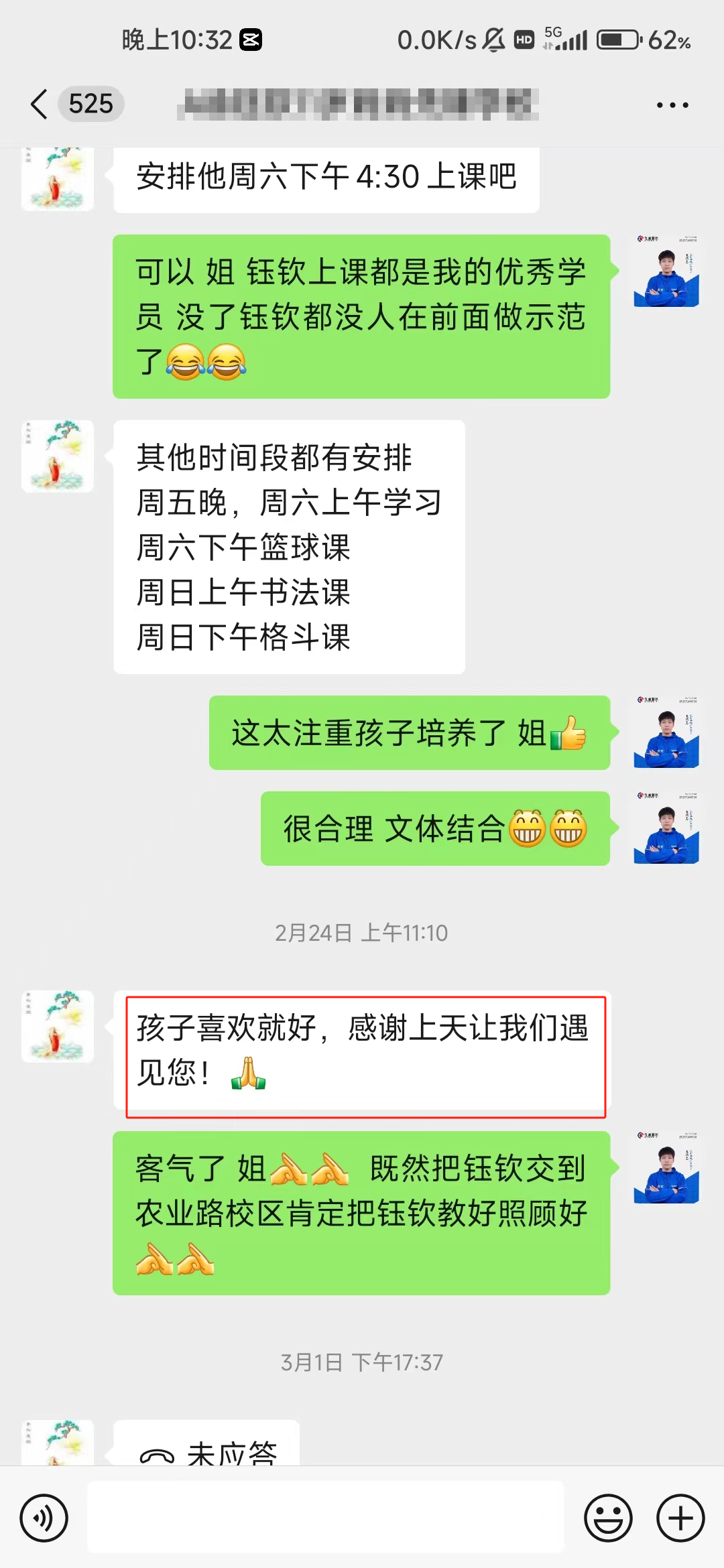Image resolution: width=724 pixels, height=1568 pixels.
Task: Tap the date label 2月24日 上午11:10
Action: pos(362,931)
